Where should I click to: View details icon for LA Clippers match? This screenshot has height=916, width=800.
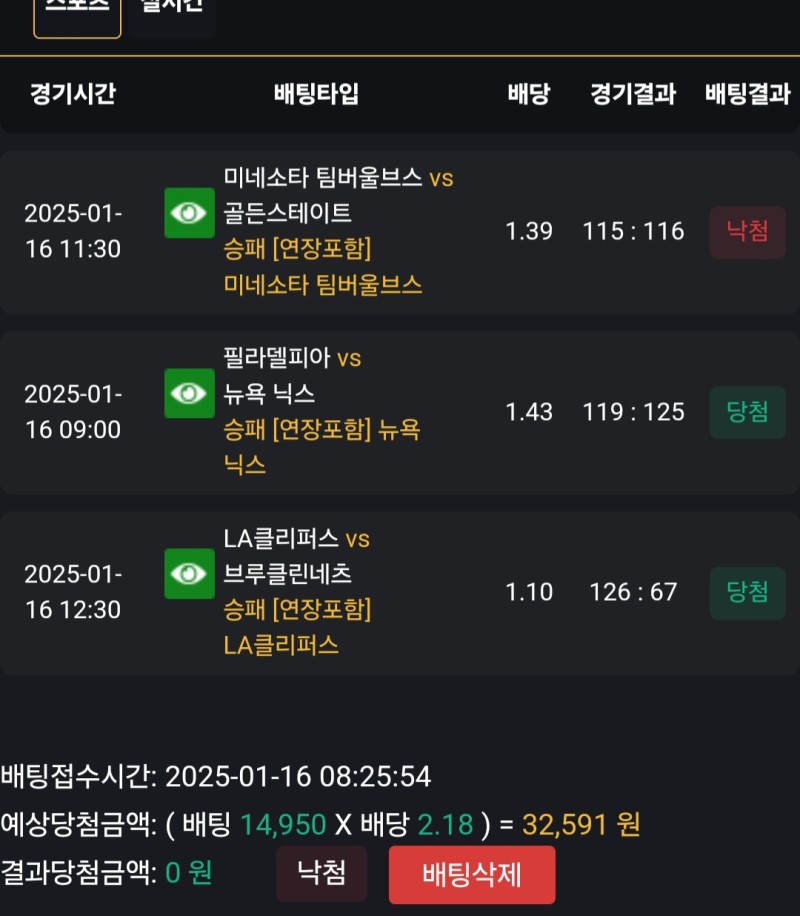tap(189, 574)
